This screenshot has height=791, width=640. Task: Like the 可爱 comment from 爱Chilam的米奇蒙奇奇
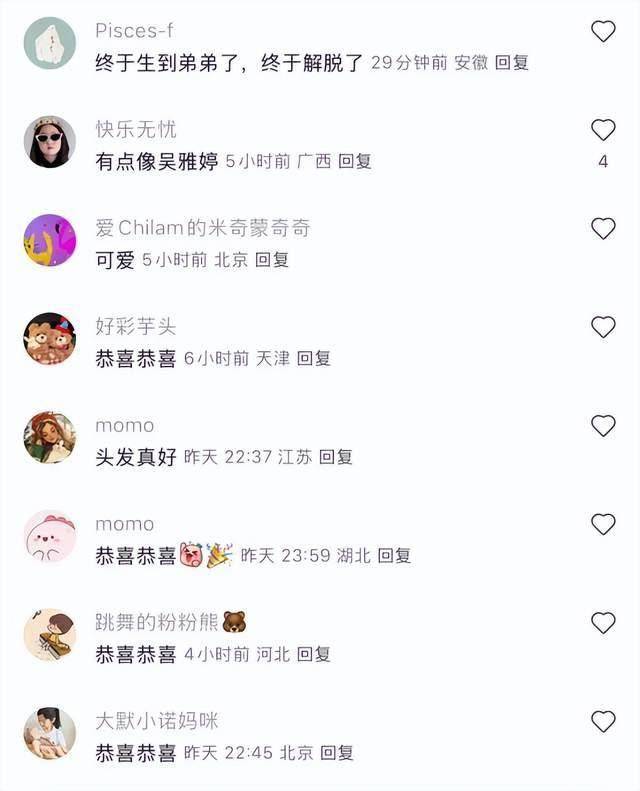tap(603, 229)
